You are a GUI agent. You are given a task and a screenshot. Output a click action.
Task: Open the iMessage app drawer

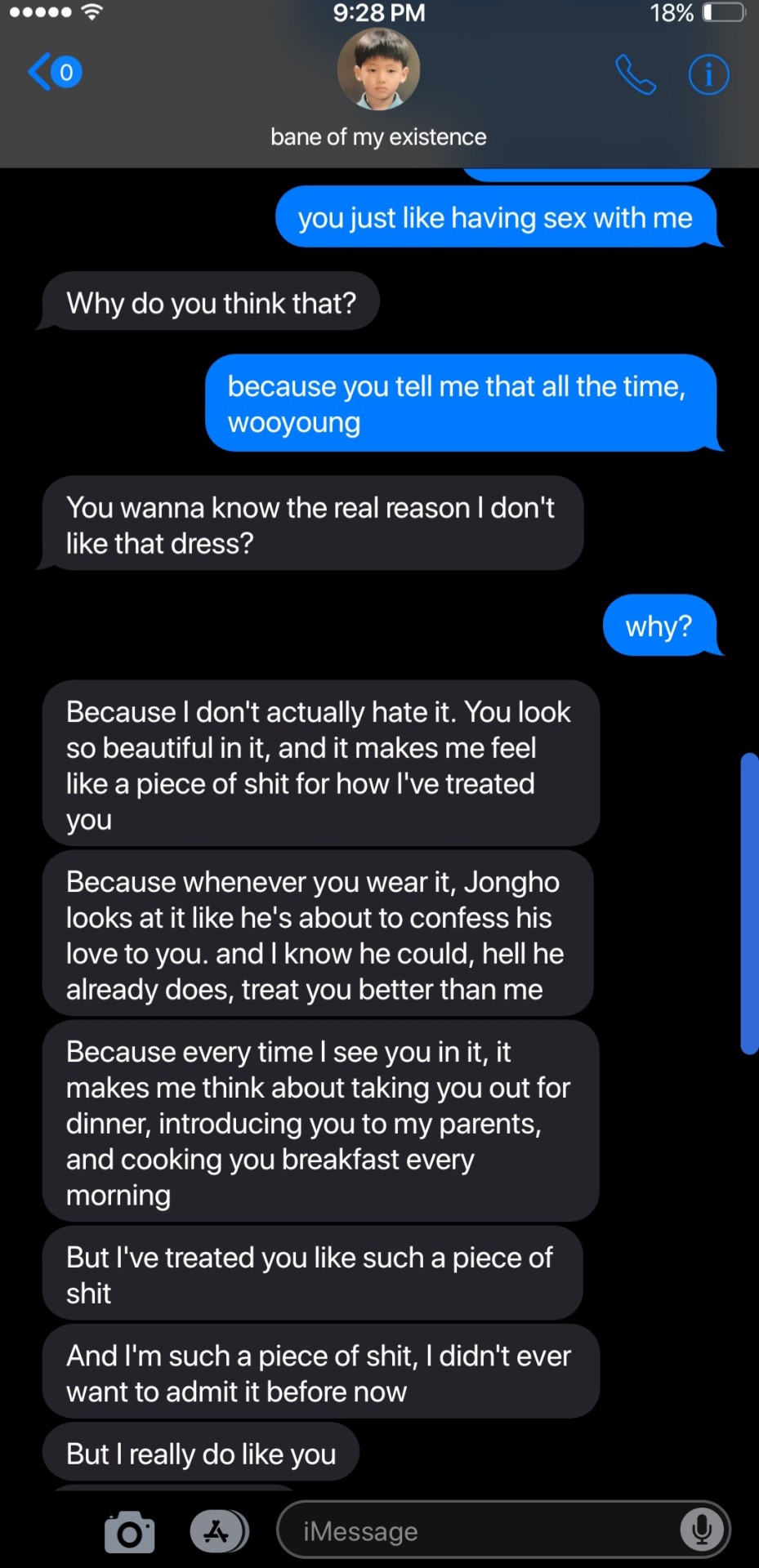pos(218,1531)
